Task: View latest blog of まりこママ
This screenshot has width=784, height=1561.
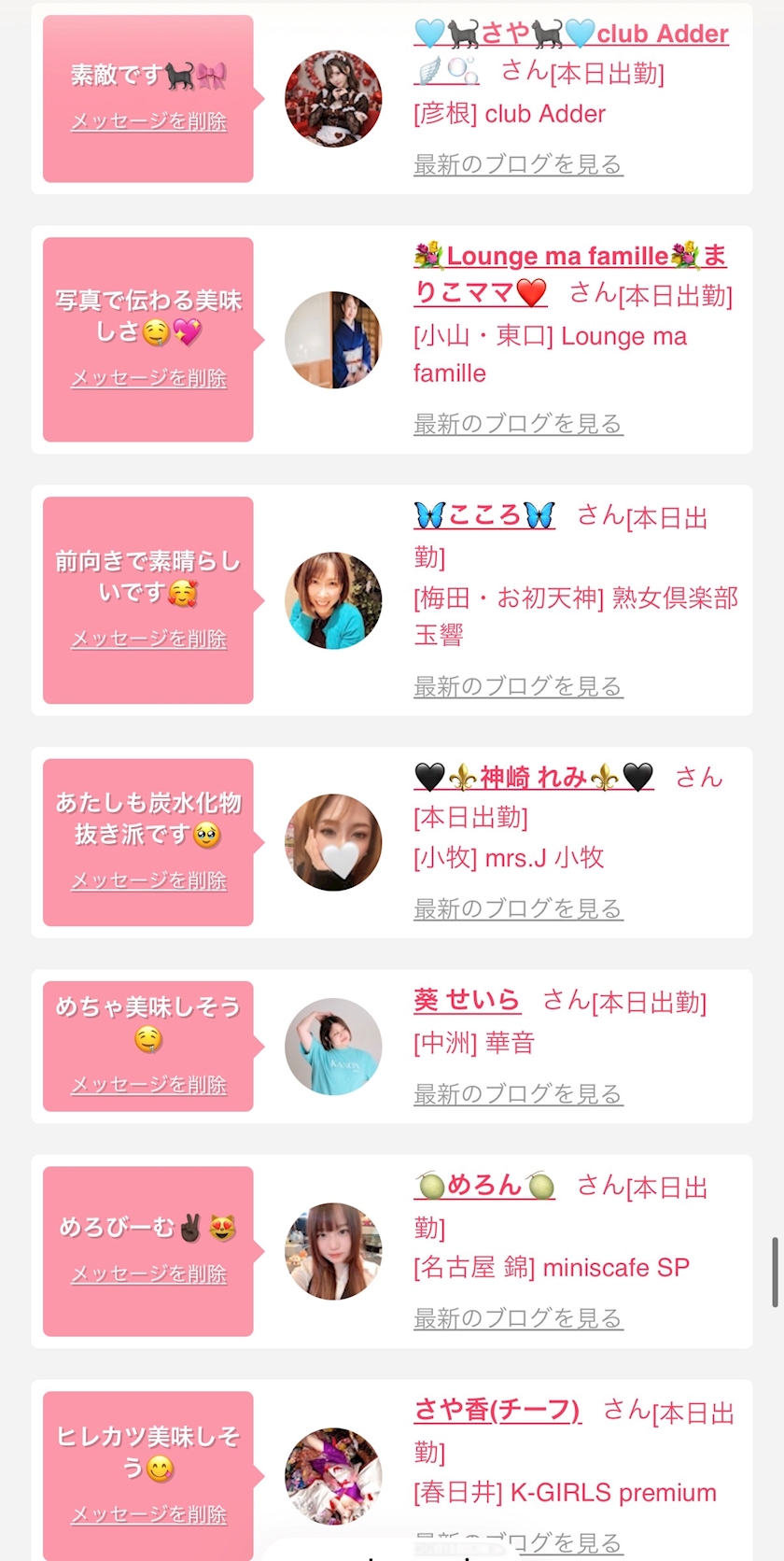Action: (518, 424)
